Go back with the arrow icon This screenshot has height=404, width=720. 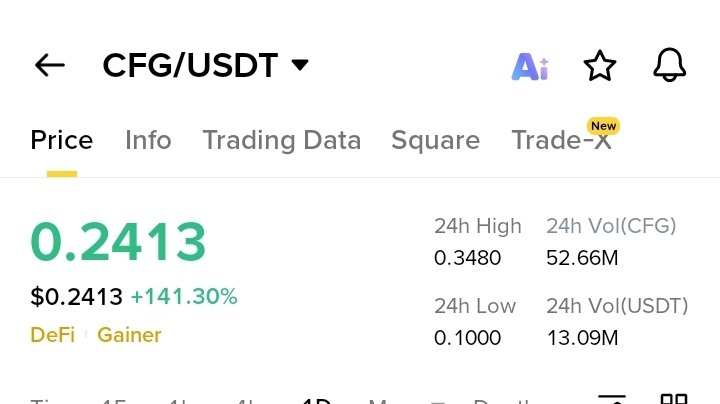pyautogui.click(x=50, y=65)
